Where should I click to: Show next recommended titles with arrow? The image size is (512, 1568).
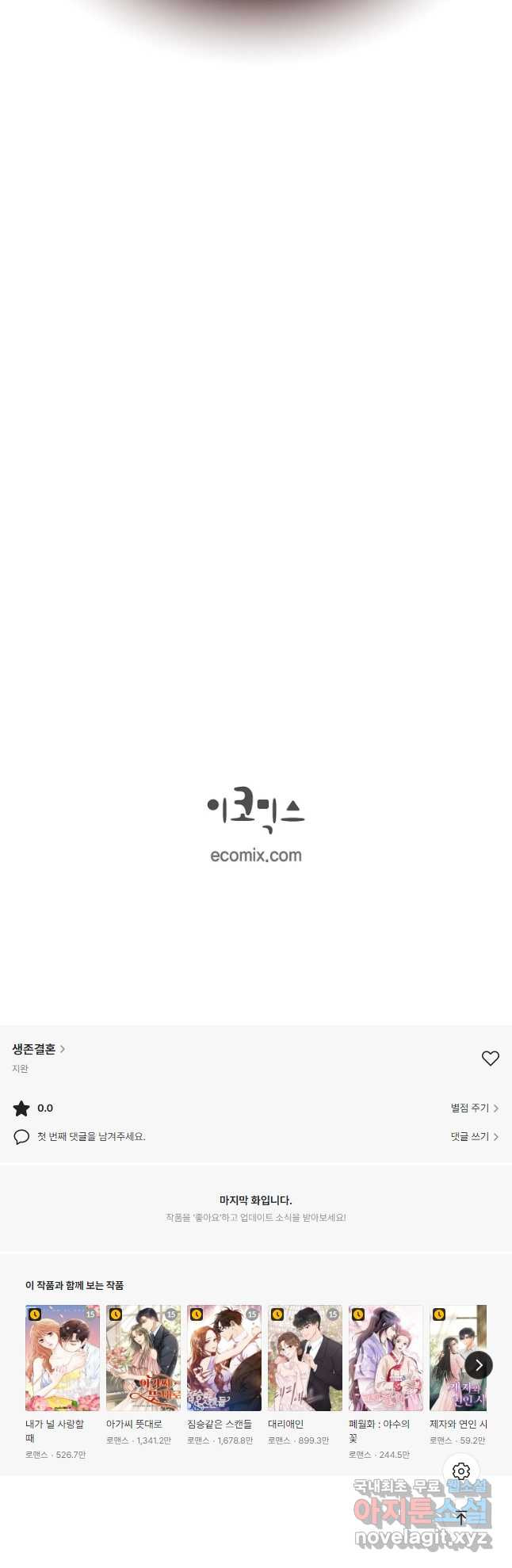click(x=479, y=1365)
